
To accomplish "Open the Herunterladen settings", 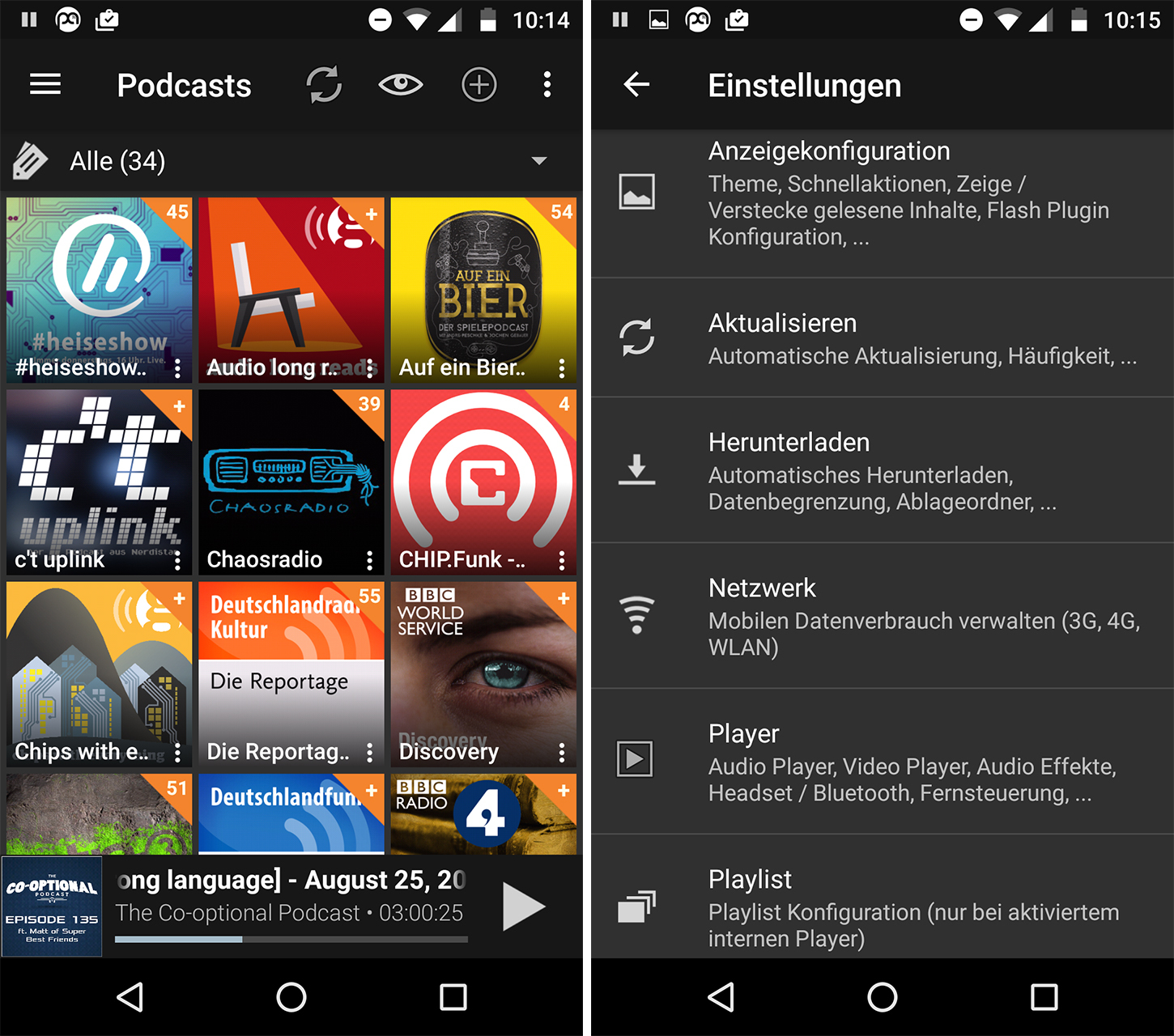I will [x=883, y=470].
